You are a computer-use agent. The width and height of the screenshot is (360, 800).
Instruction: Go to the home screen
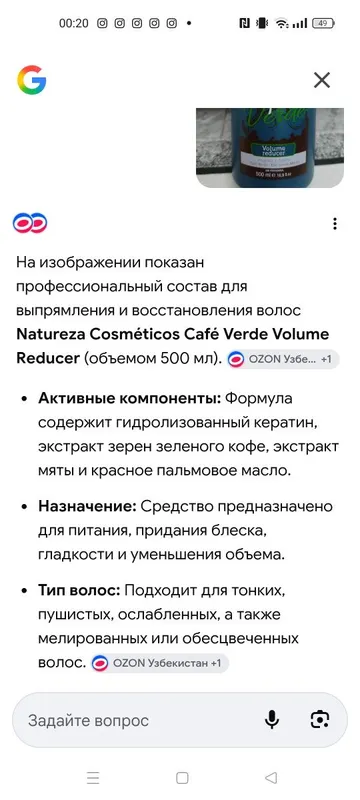click(182, 778)
